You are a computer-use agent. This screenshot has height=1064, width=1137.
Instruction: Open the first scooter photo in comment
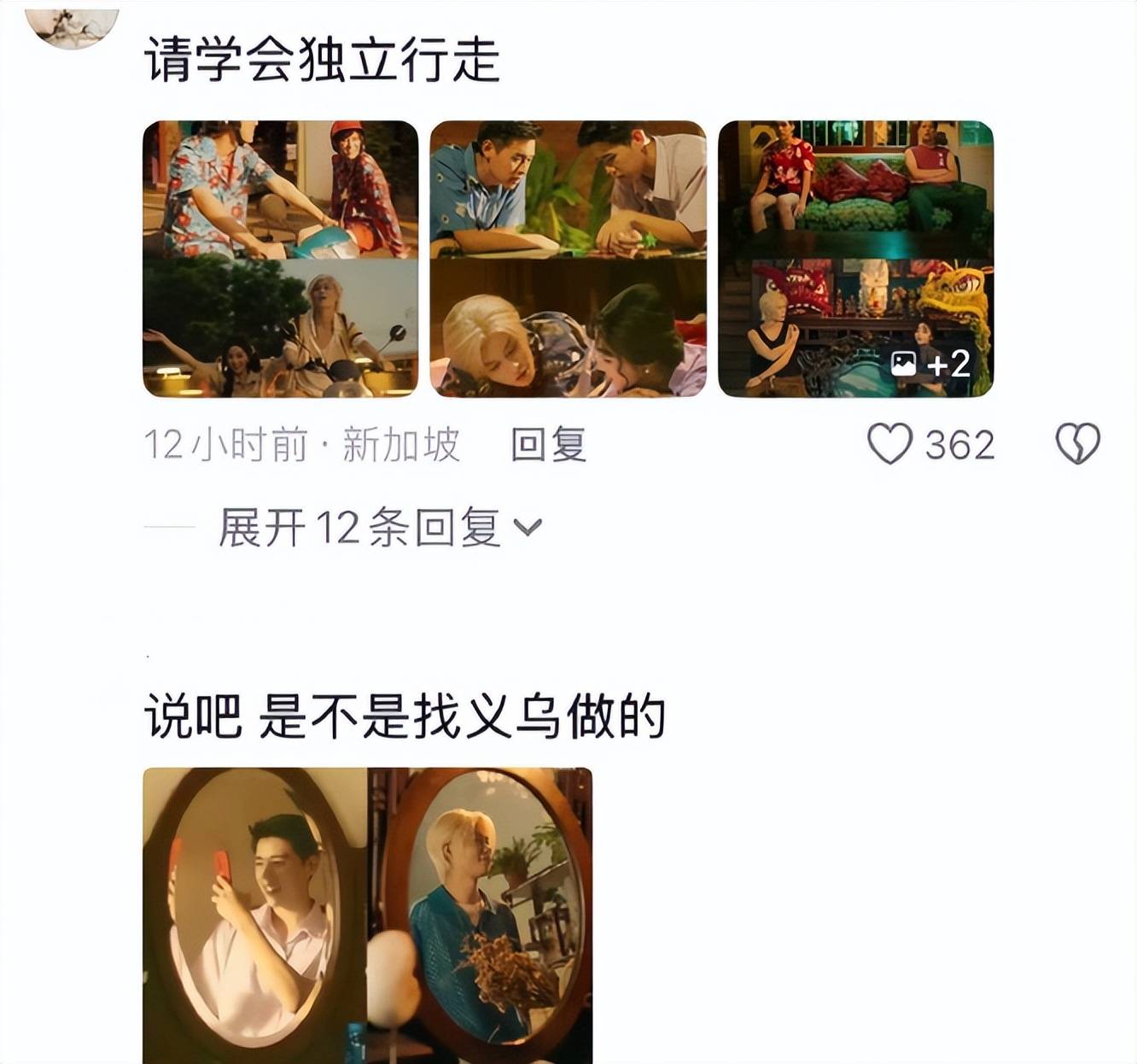point(280,259)
